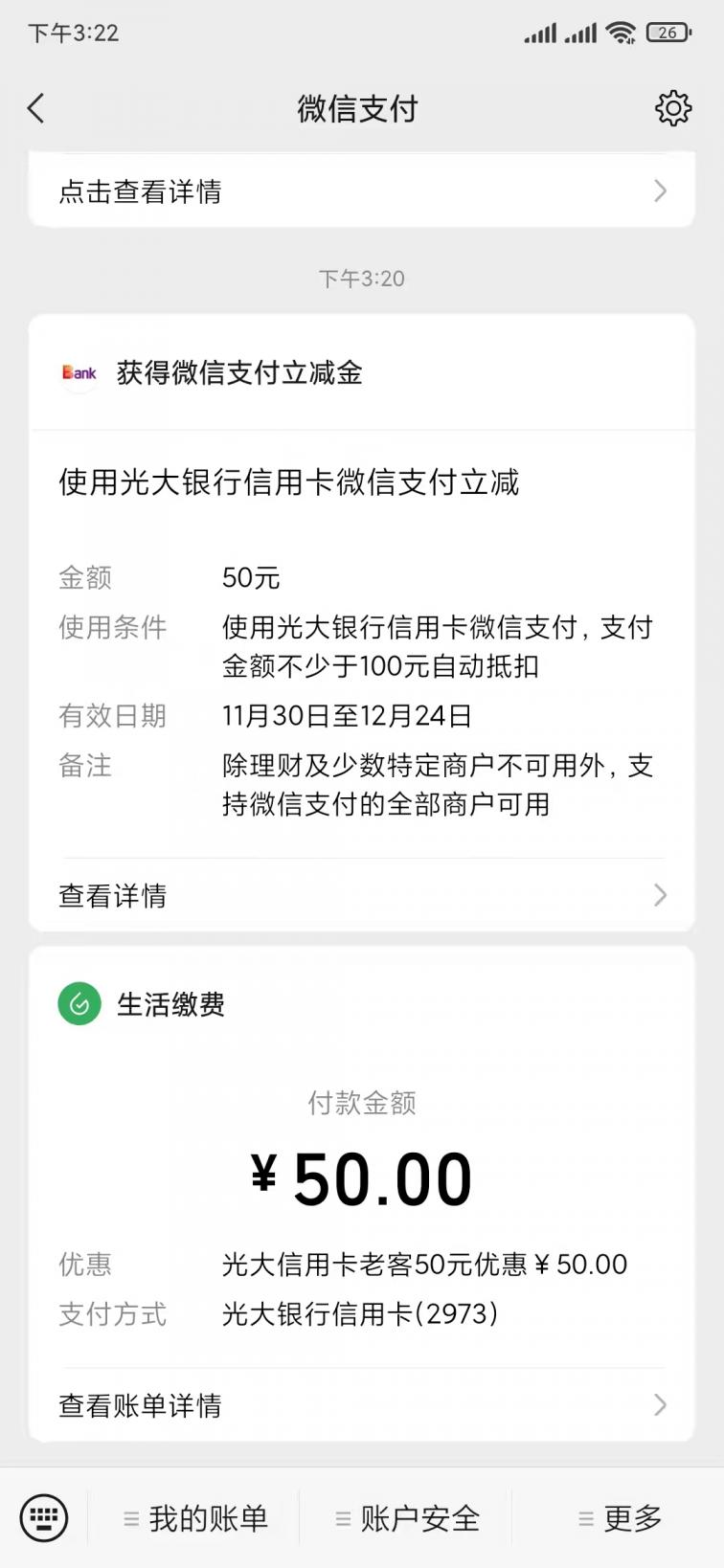
Task: Expand 查看详情 on the coupon card
Action: click(659, 895)
